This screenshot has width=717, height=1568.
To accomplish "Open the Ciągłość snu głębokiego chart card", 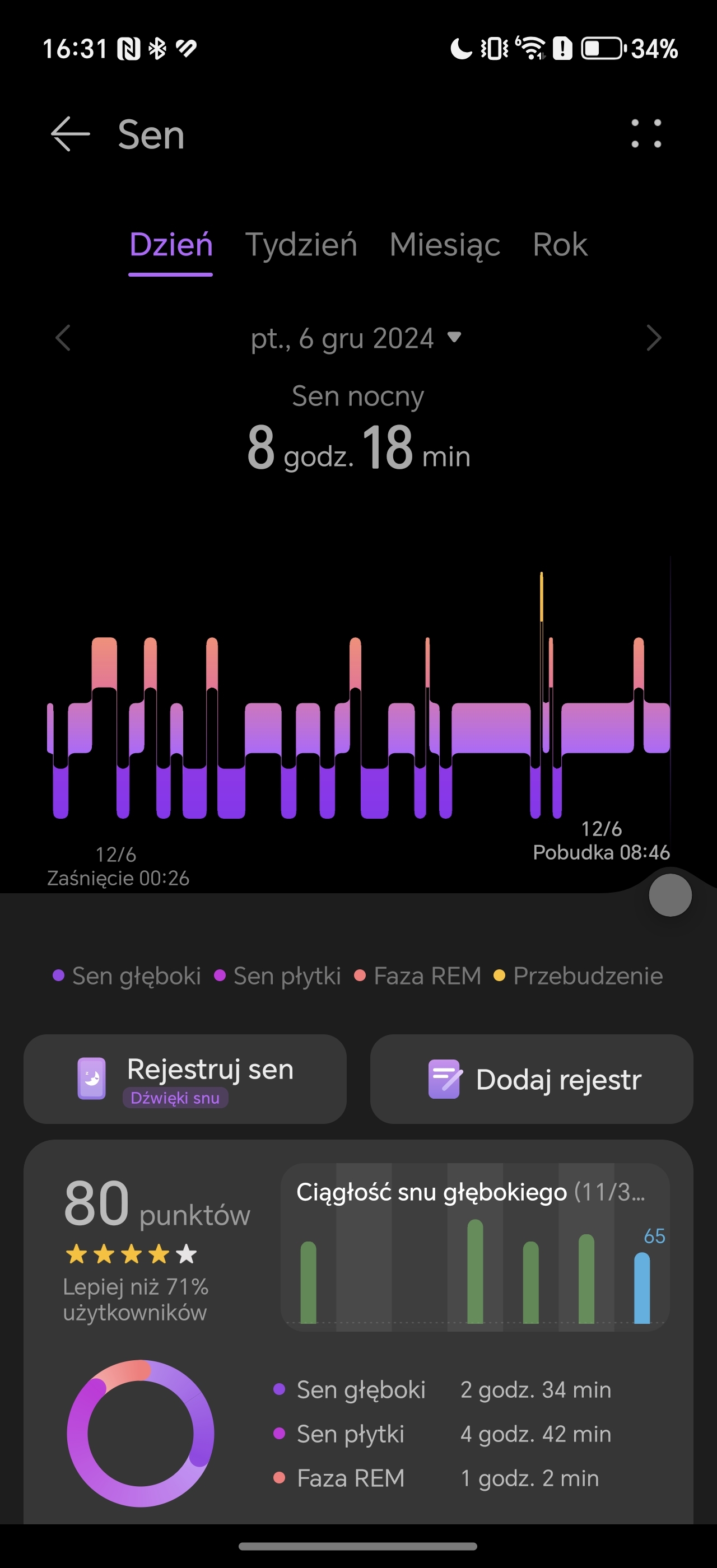I will [475, 1247].
